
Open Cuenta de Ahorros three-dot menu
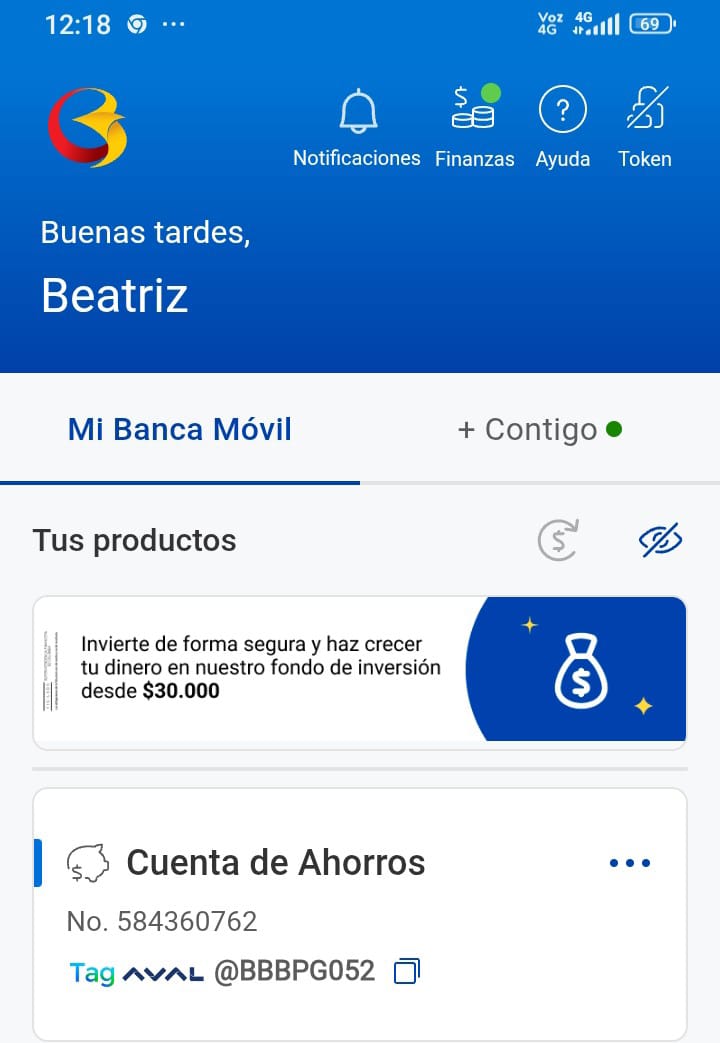coord(630,863)
